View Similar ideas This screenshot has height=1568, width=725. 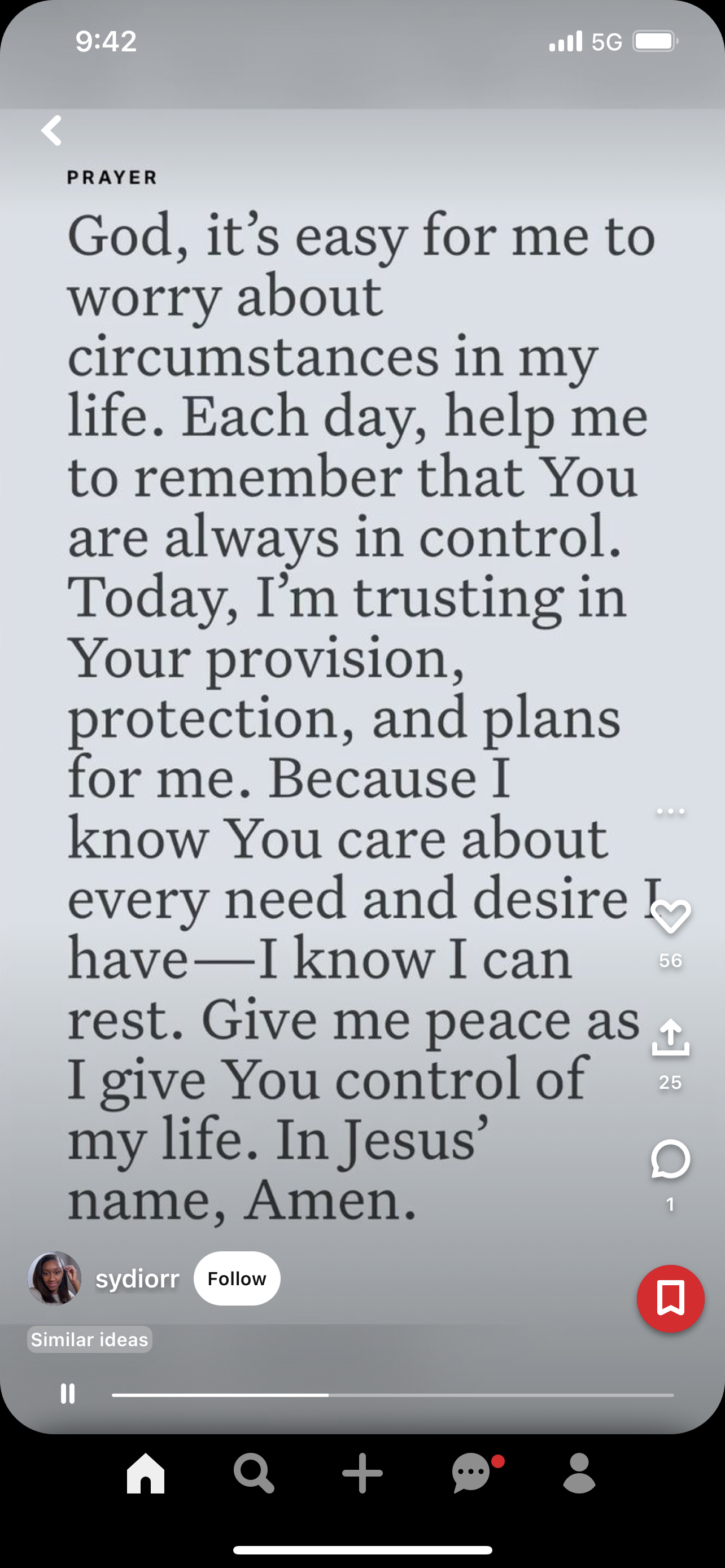pyautogui.click(x=89, y=1339)
